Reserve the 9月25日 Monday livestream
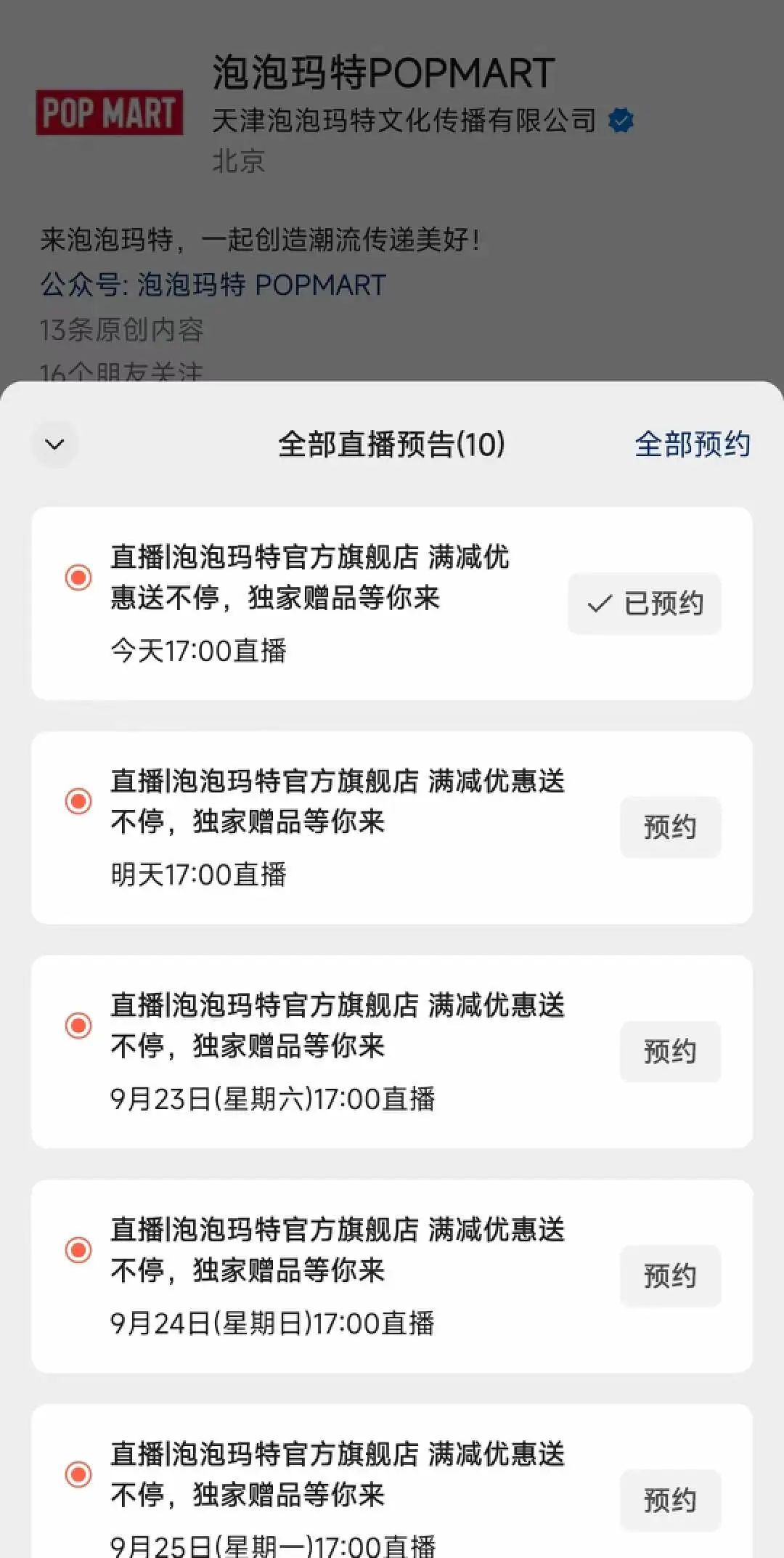 [670, 1500]
